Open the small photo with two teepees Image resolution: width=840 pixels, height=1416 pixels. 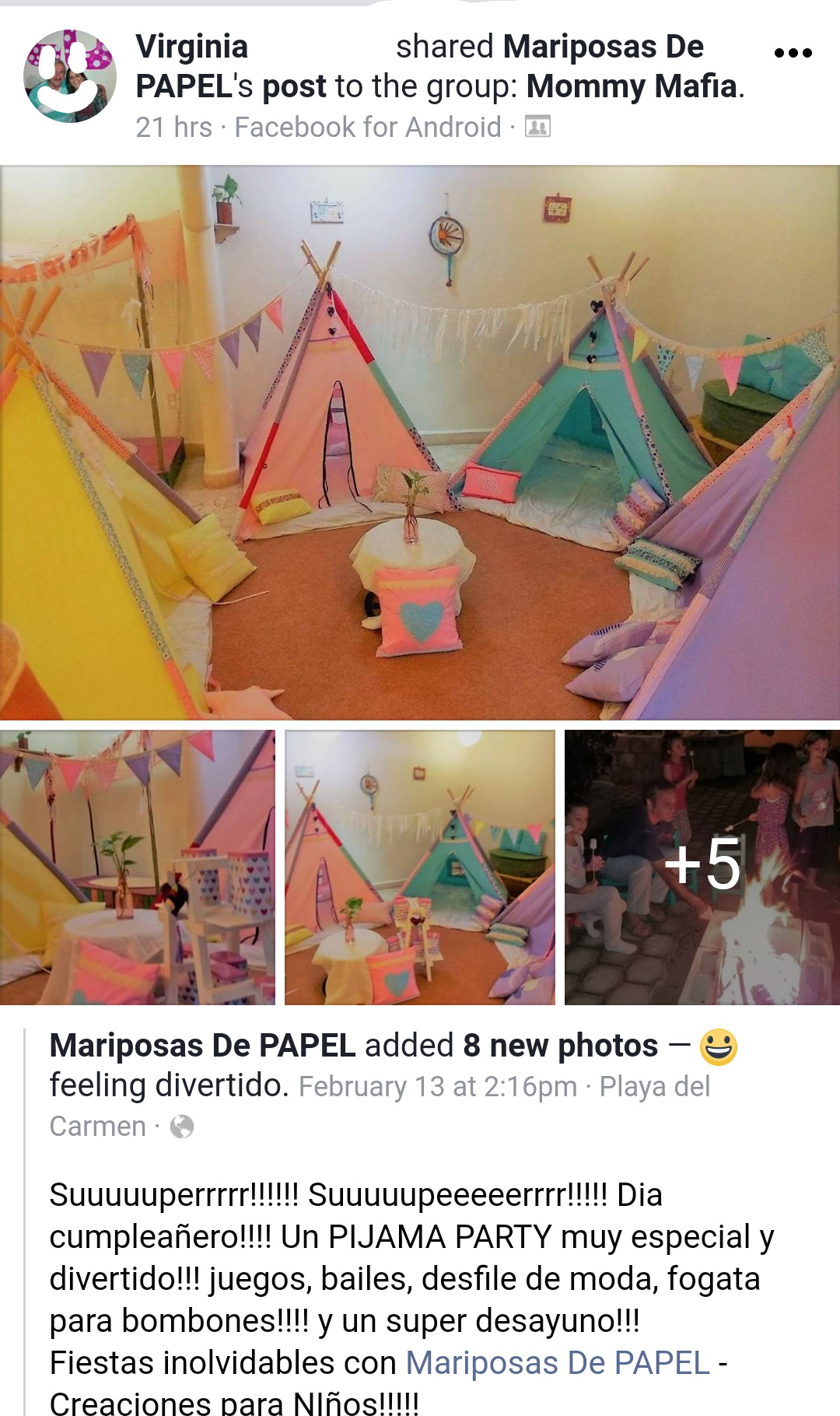click(x=420, y=867)
